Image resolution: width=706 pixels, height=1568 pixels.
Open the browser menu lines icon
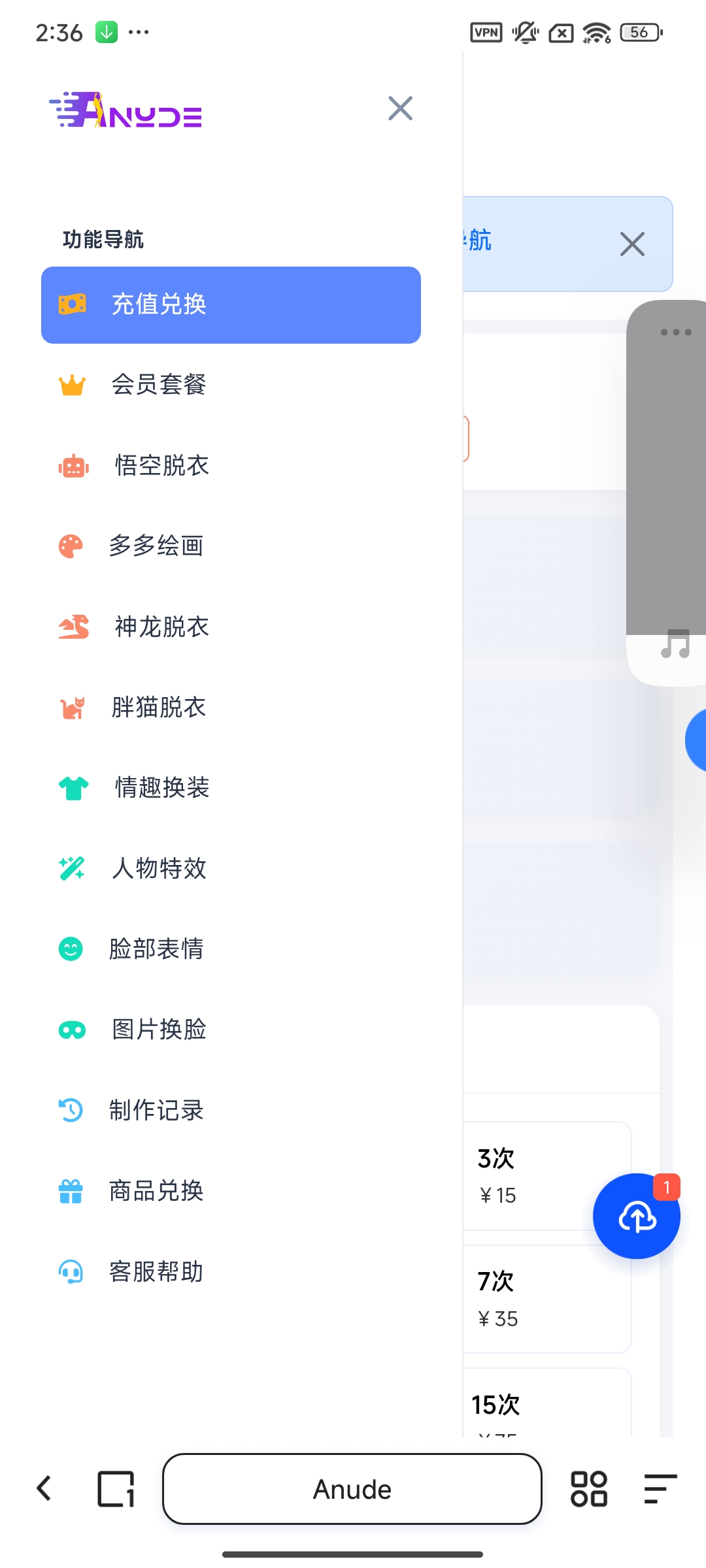[x=660, y=1489]
